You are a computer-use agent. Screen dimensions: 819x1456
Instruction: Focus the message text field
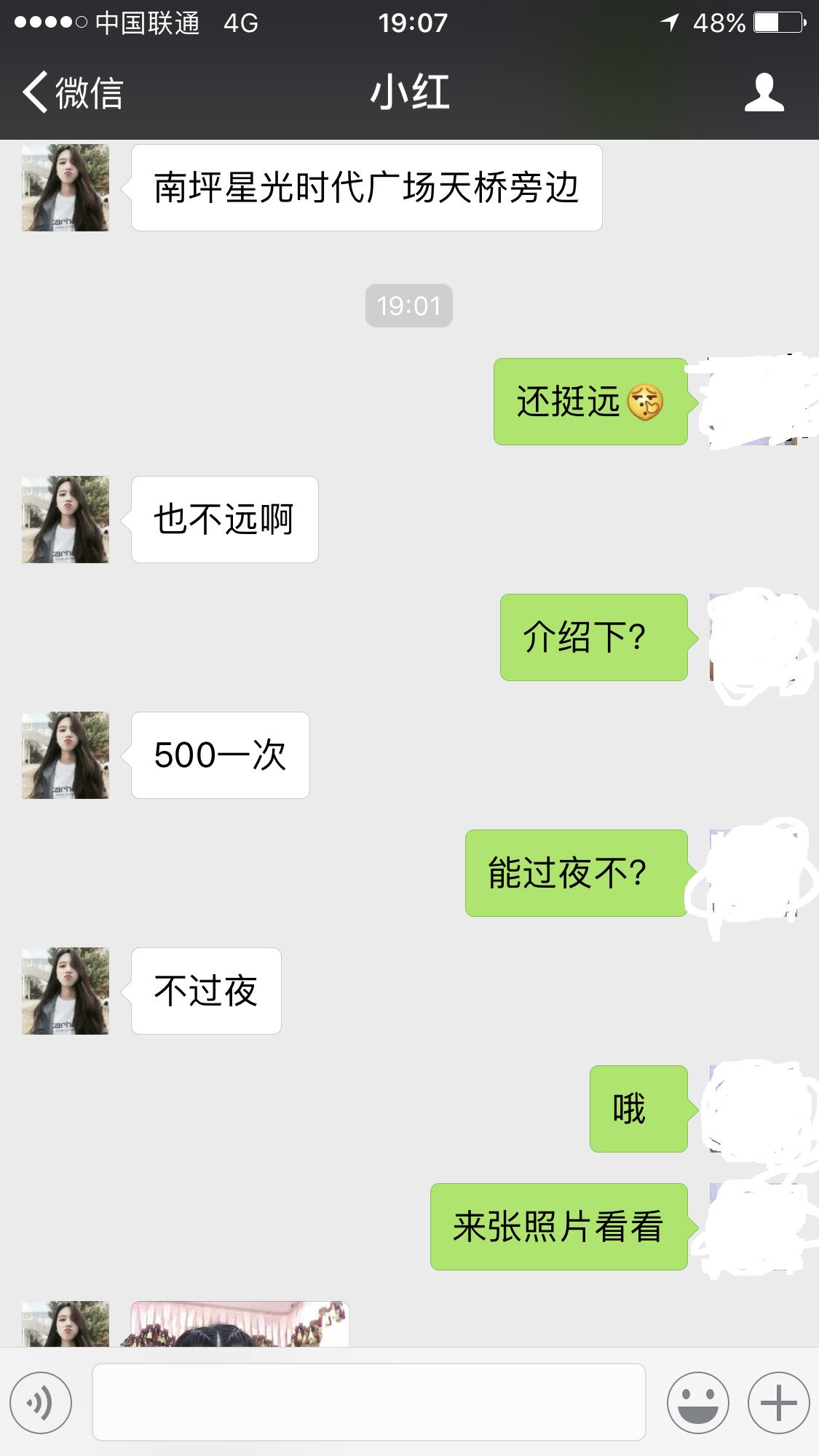click(x=368, y=1402)
